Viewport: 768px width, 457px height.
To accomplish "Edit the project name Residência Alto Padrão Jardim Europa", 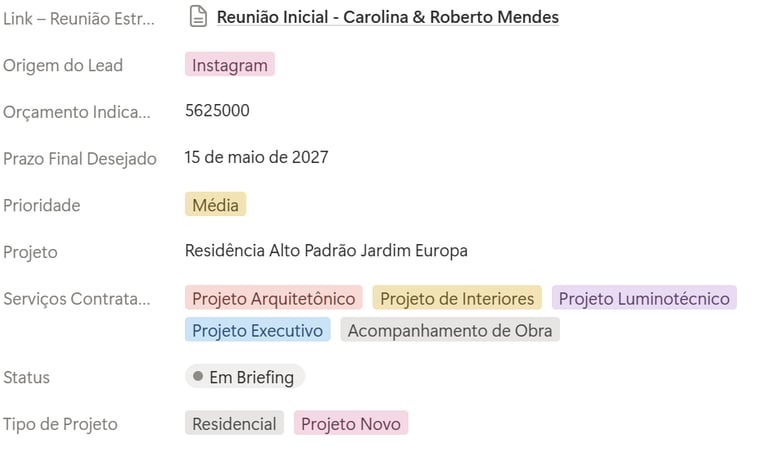I will [x=326, y=251].
